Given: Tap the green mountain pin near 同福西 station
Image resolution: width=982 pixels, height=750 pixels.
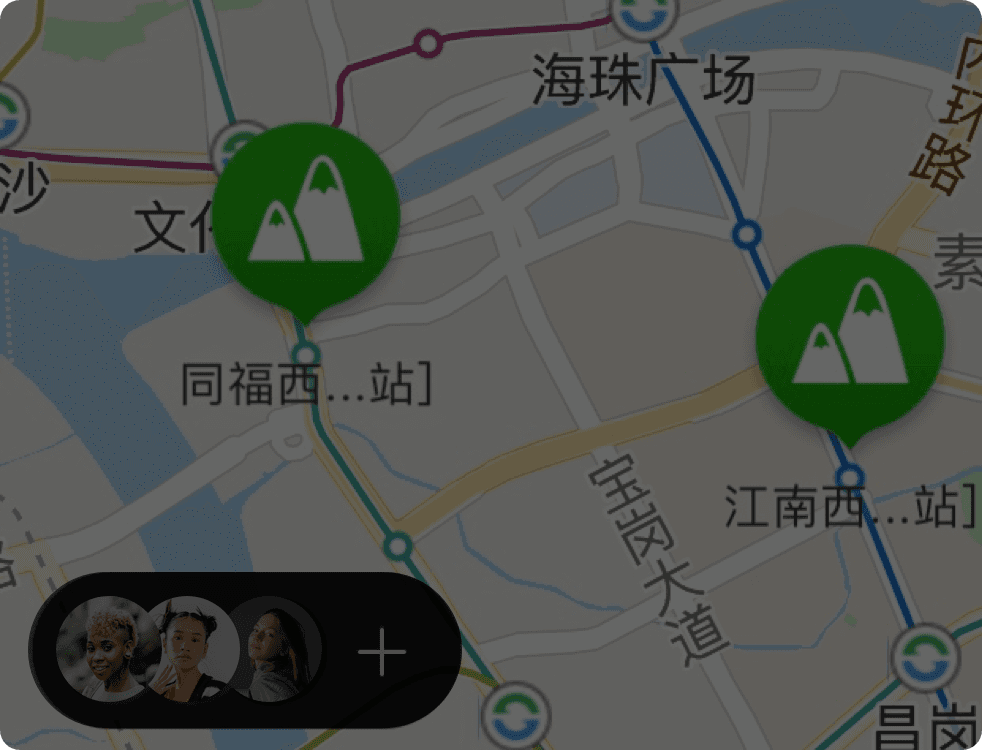Looking at the screenshot, I should tap(306, 216).
